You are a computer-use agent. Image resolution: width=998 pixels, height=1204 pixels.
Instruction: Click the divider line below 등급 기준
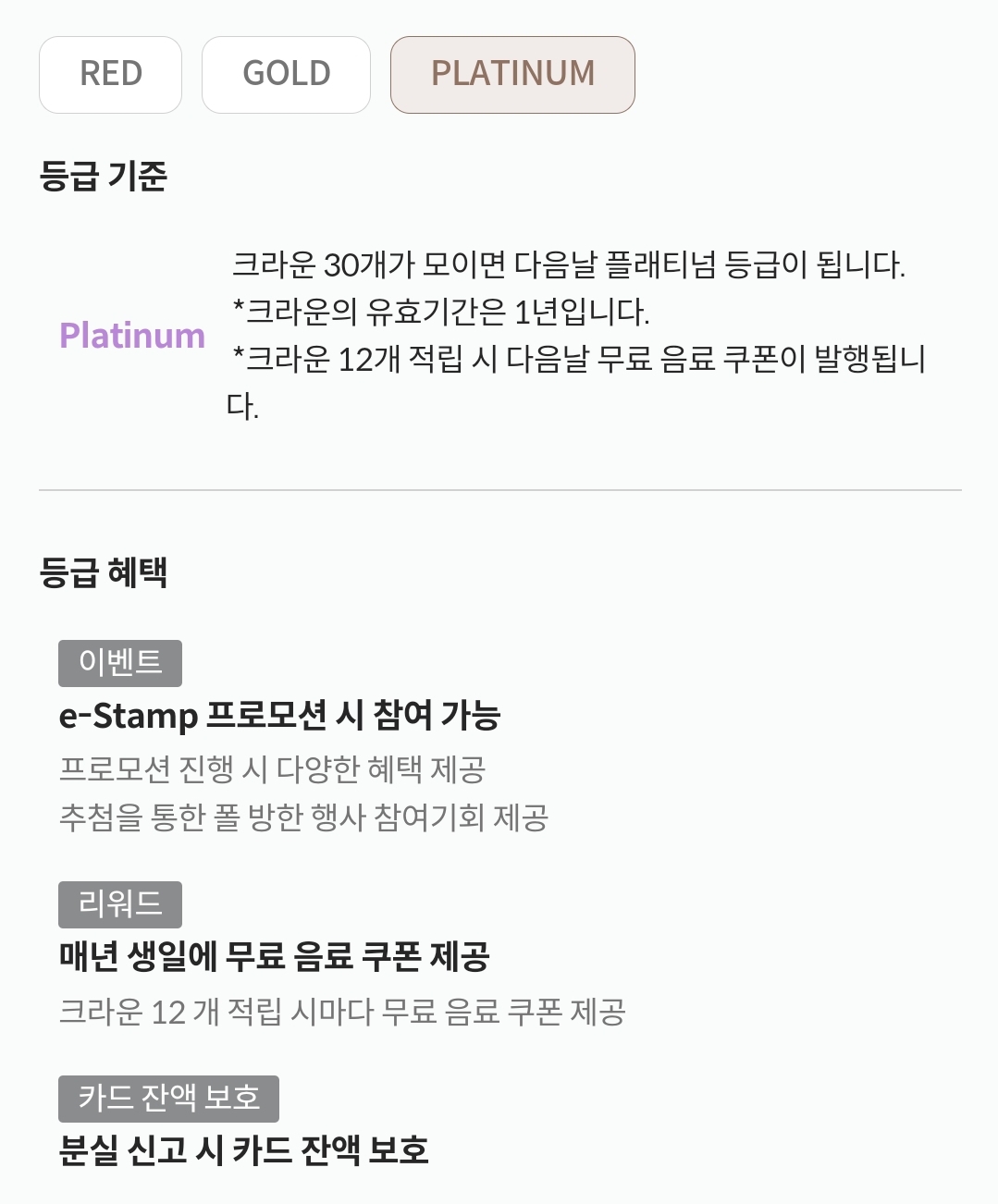click(x=499, y=487)
